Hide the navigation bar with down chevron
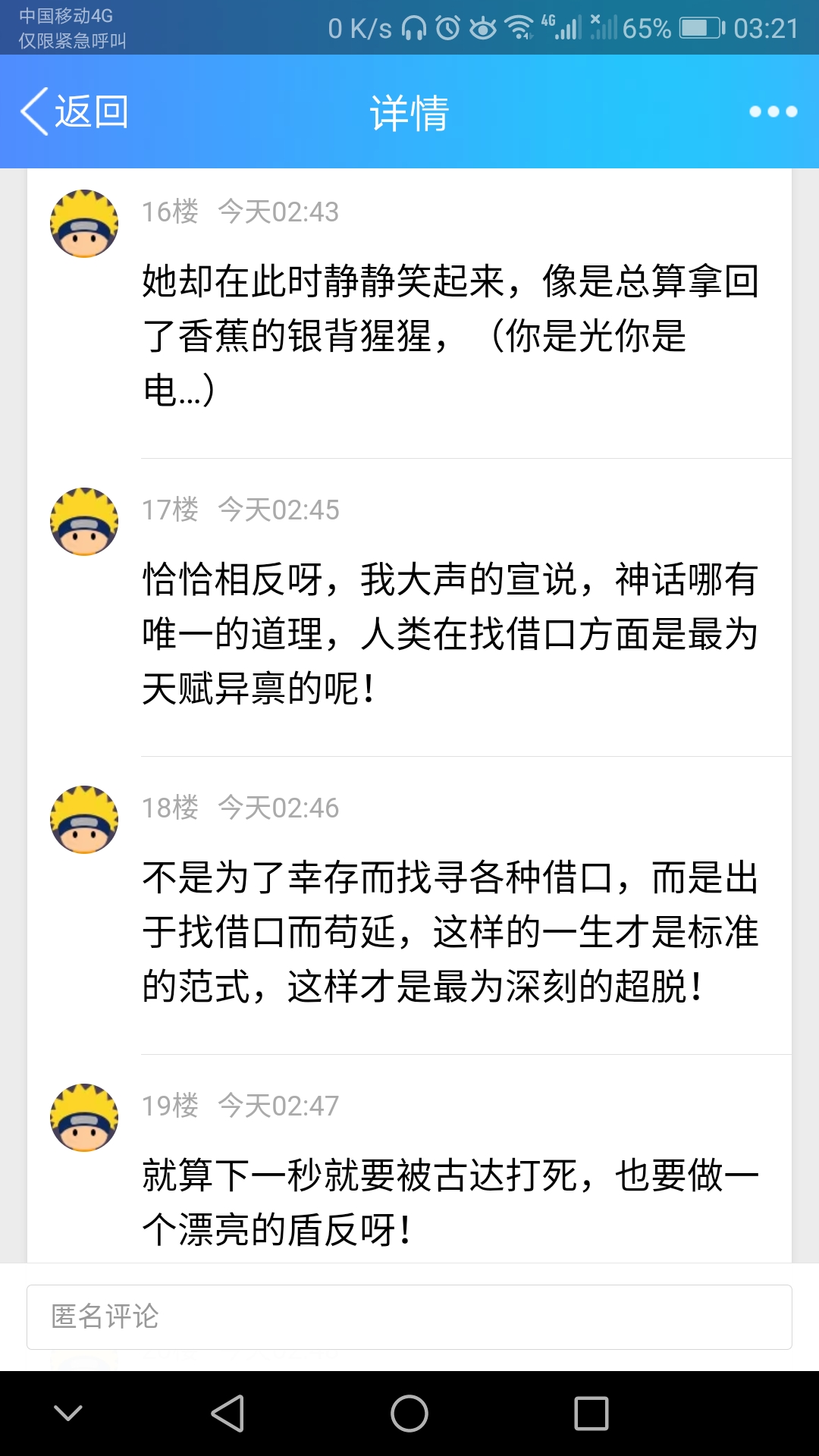 pos(68,1414)
